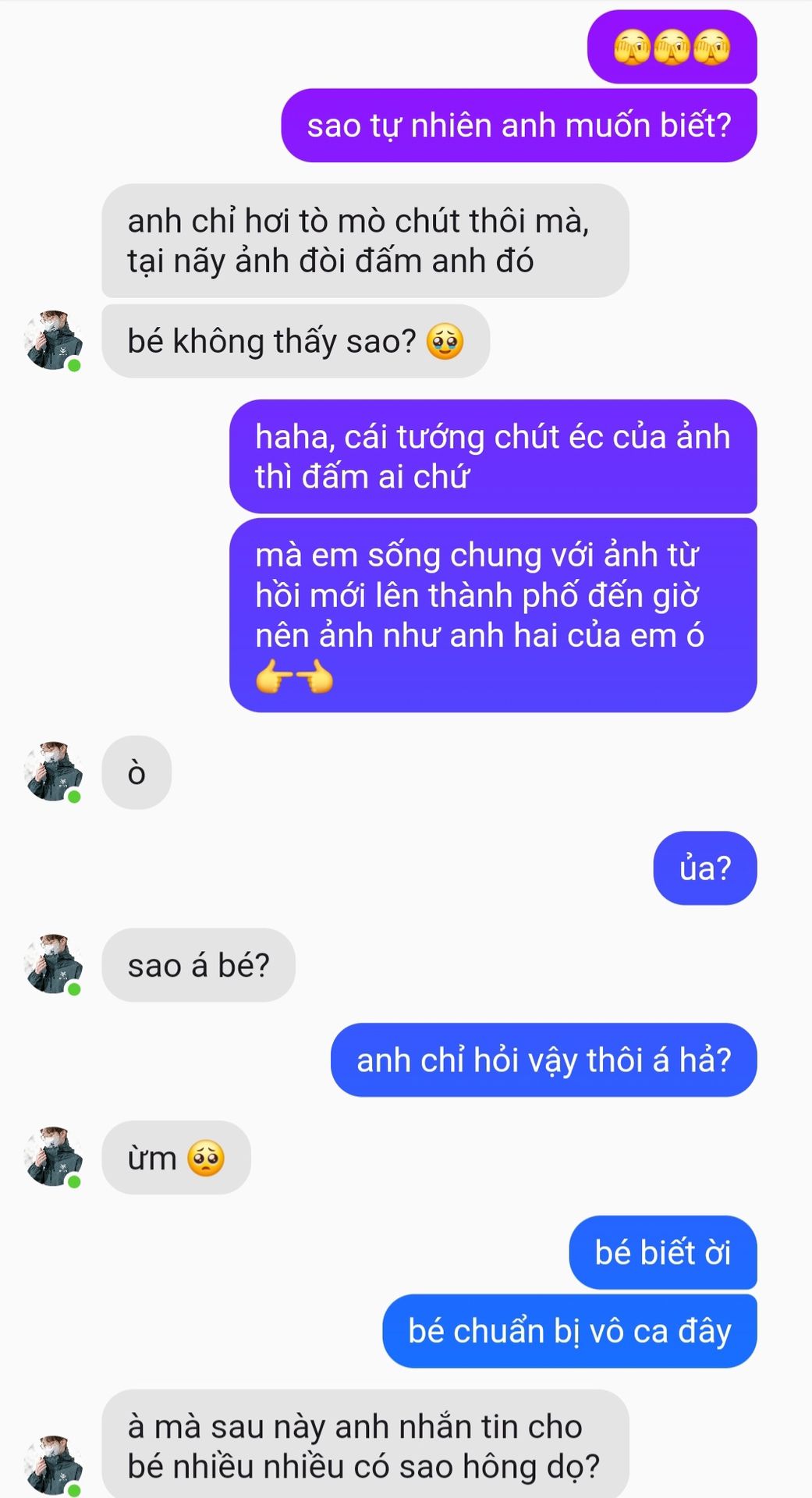Select the avatar next to the "ừm" message
Viewport: 812px width, 1498px height.
coord(53,1157)
